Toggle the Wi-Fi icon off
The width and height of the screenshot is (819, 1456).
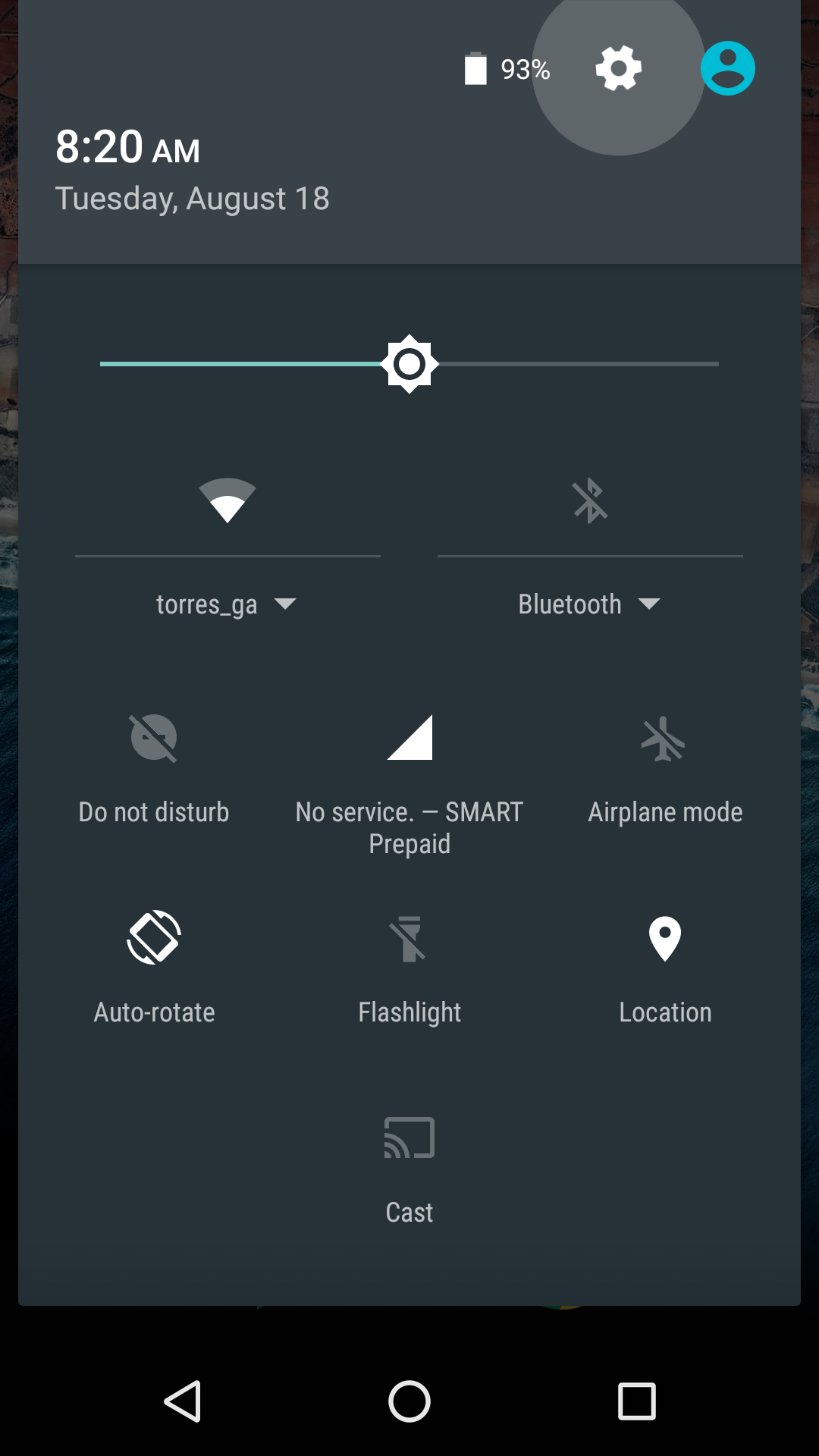(x=227, y=500)
